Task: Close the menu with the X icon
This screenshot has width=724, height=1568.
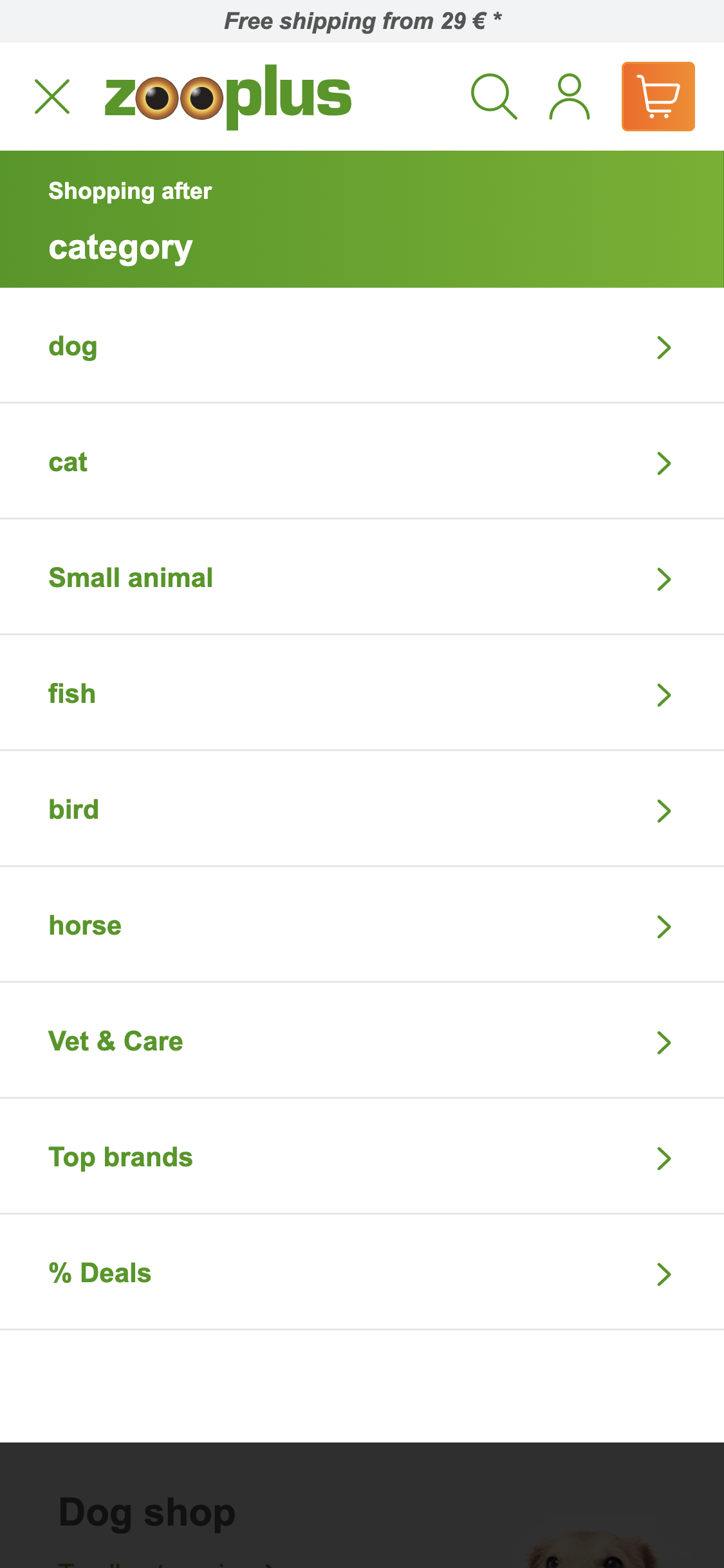Action: pyautogui.click(x=53, y=95)
